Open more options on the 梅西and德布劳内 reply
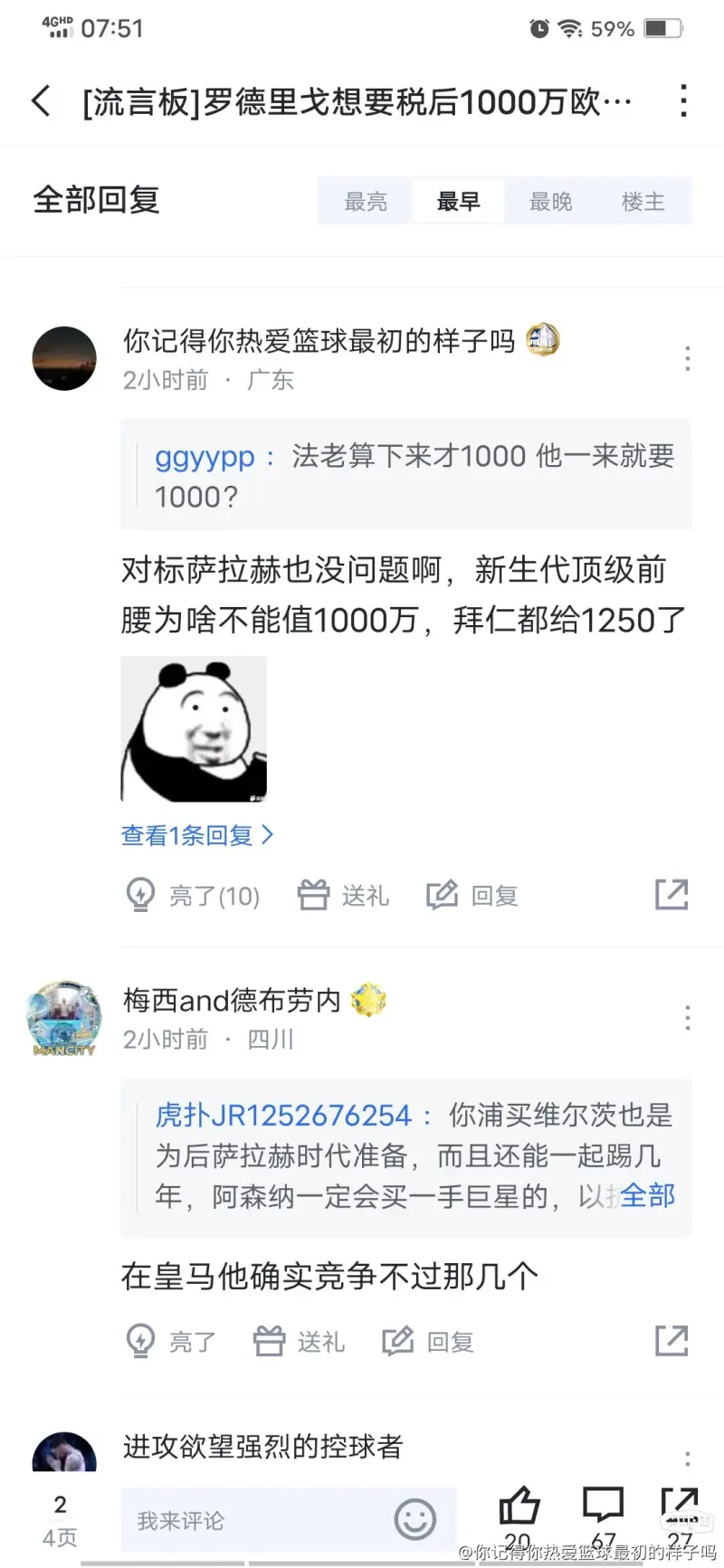724x1568 pixels. pos(688,1018)
